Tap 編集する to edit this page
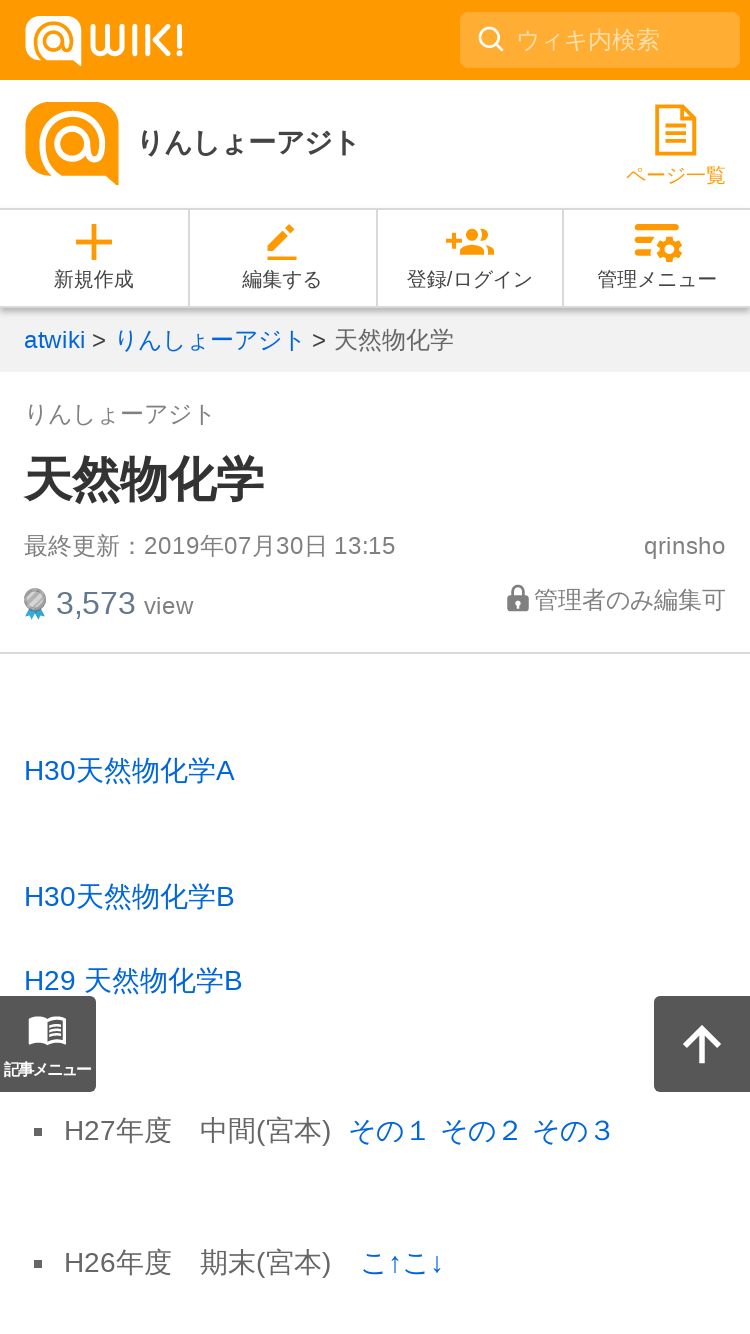The width and height of the screenshot is (750, 1334). click(282, 258)
